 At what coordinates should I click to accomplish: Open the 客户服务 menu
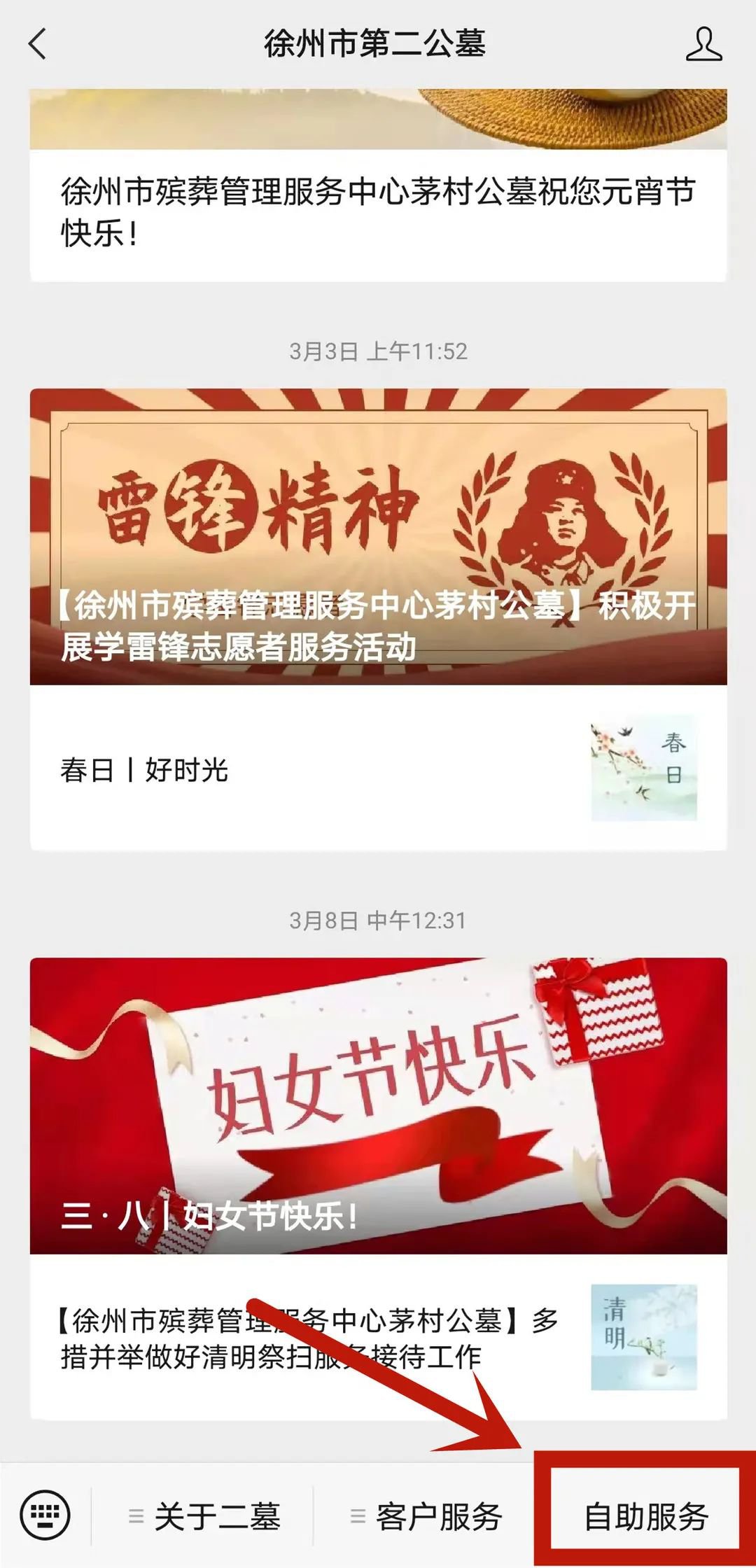pos(427,1517)
